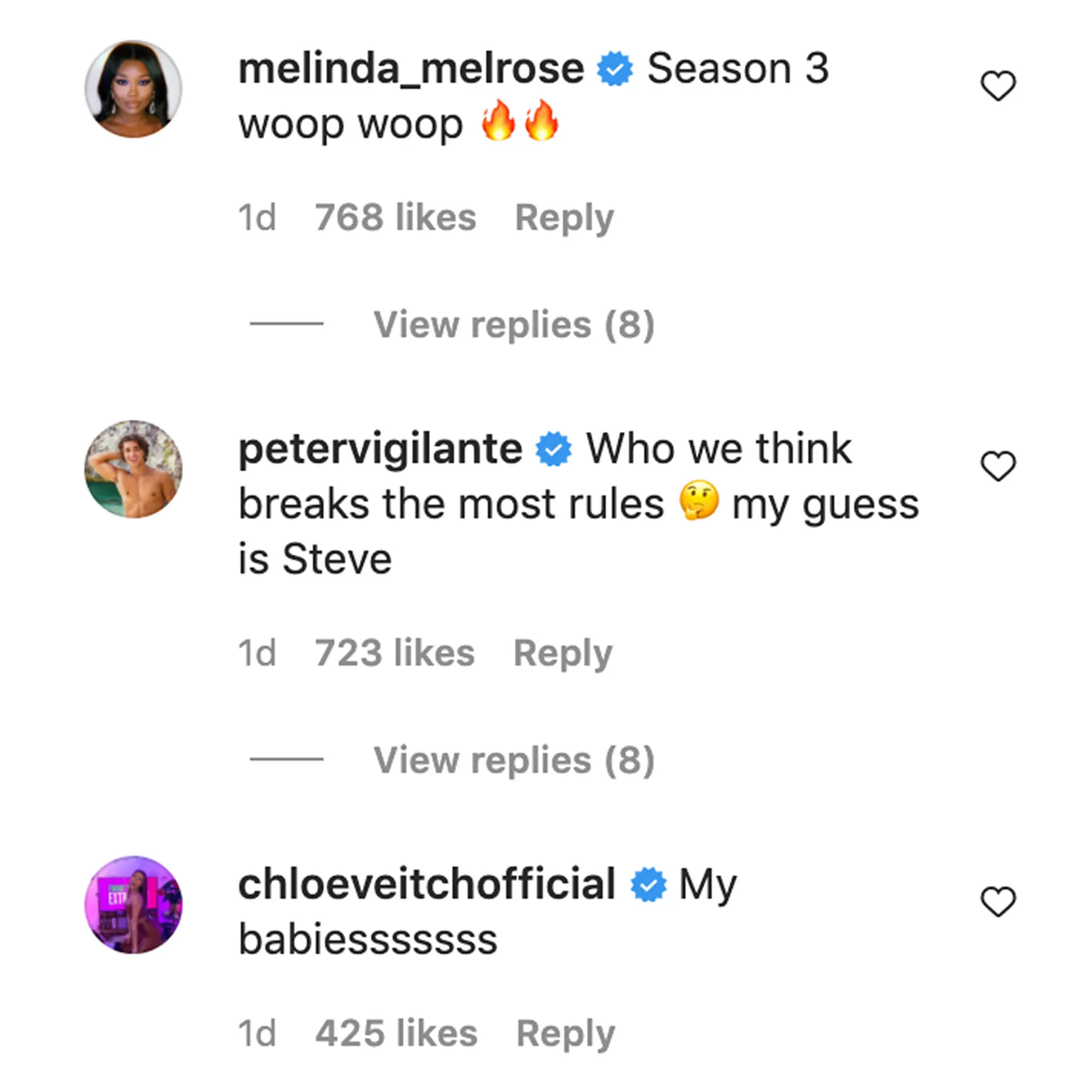
Task: Show the 425 likes on chloeveitchofficial's comment
Action: (x=396, y=1033)
